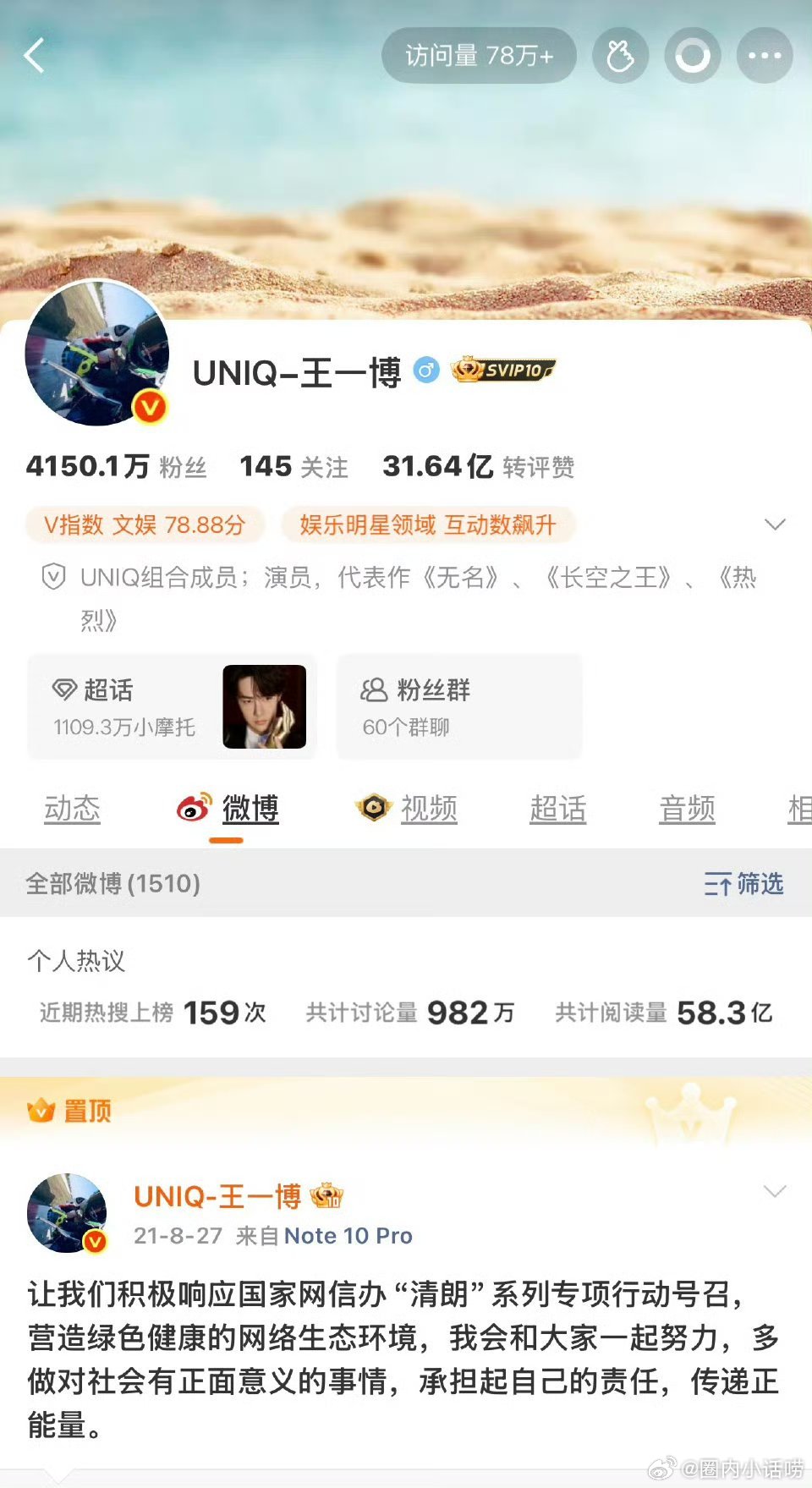Click the SVIP10 badge next to the name
This screenshot has height=1488, width=812.
coord(504,371)
